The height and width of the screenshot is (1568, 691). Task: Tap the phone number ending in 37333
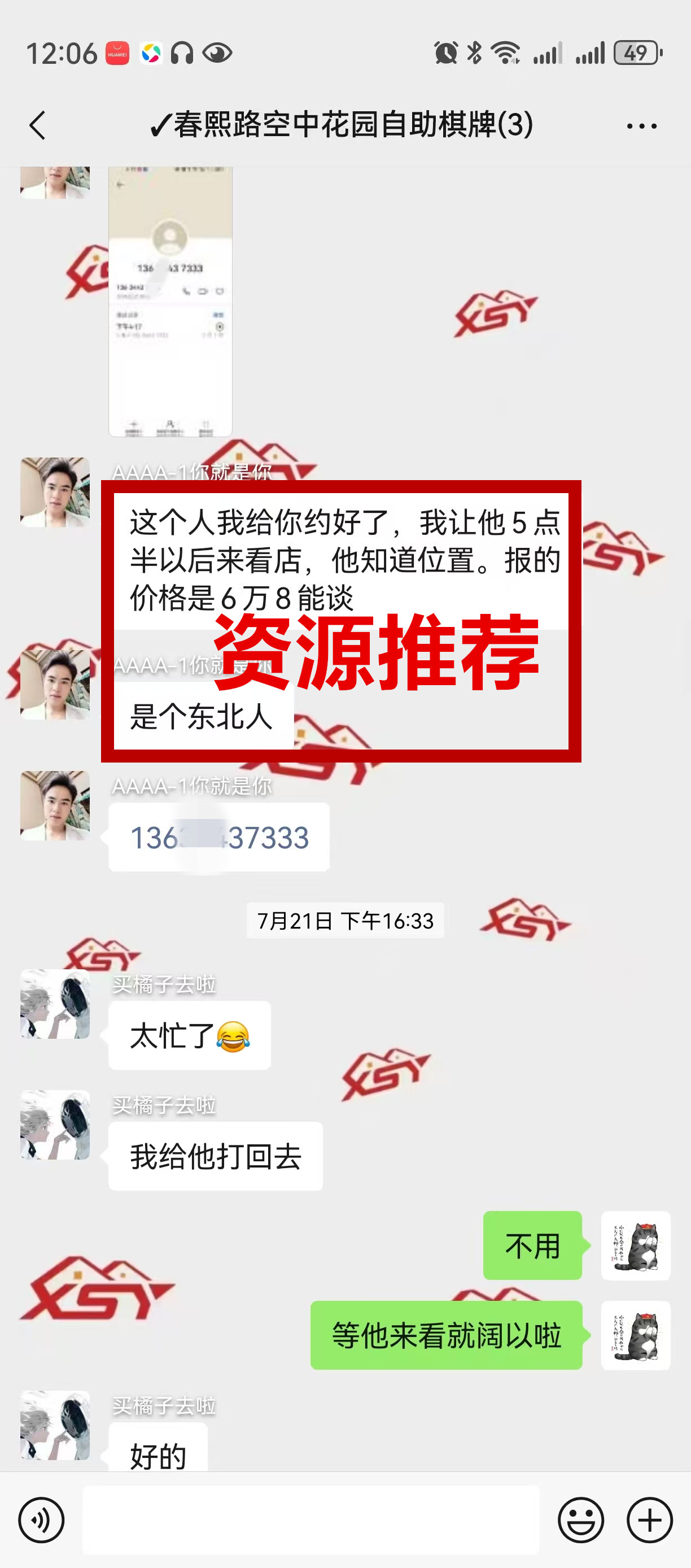coord(220,838)
